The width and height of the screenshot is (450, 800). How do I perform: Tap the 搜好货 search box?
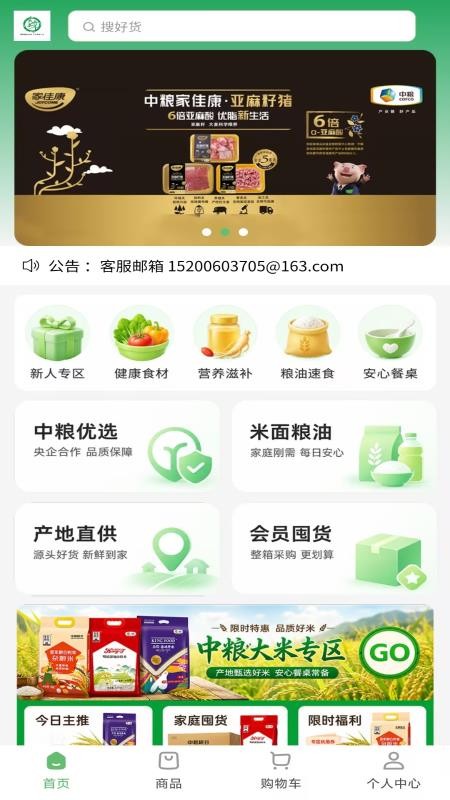coord(241,26)
